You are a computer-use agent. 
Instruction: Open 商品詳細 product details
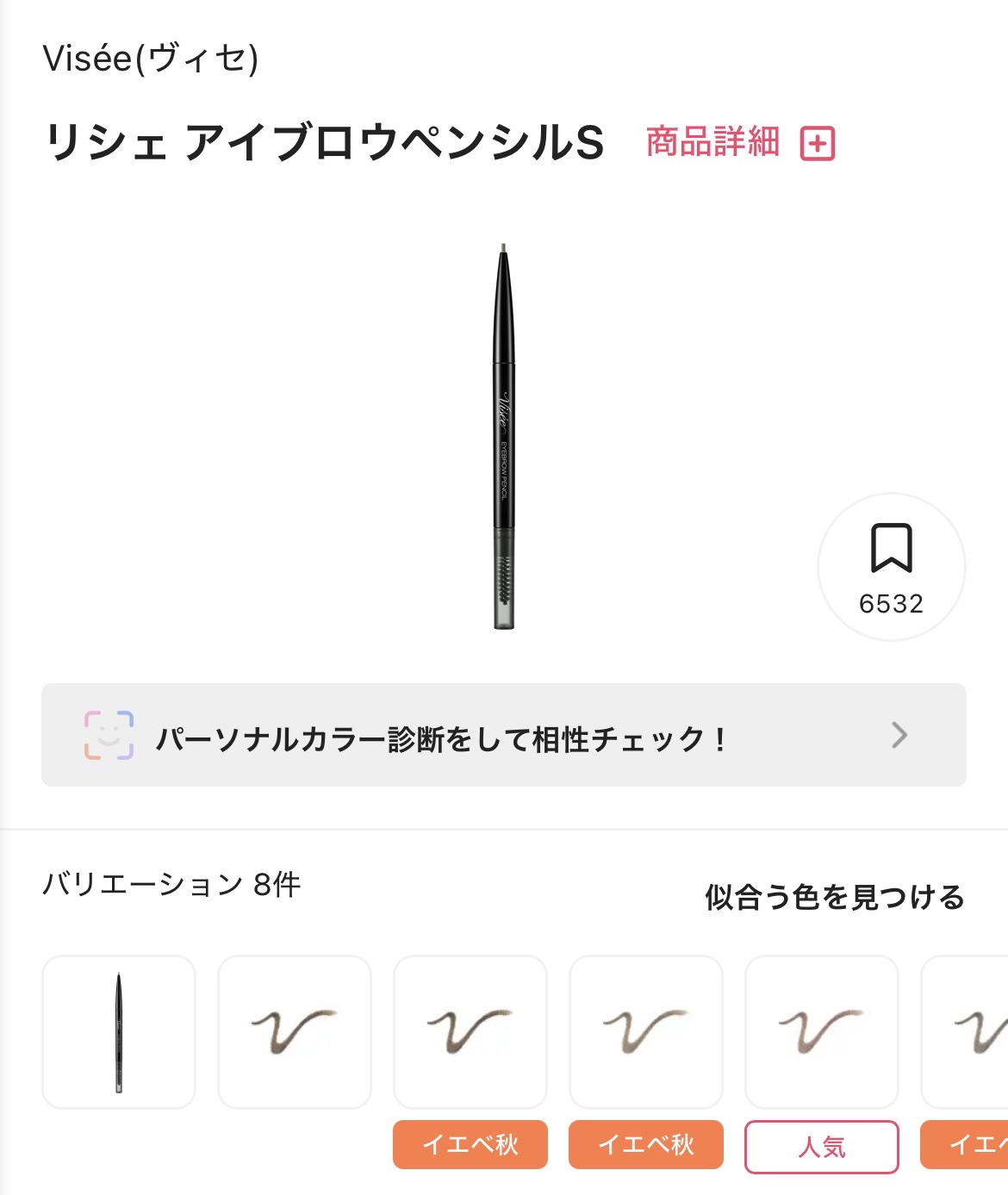(x=739, y=143)
